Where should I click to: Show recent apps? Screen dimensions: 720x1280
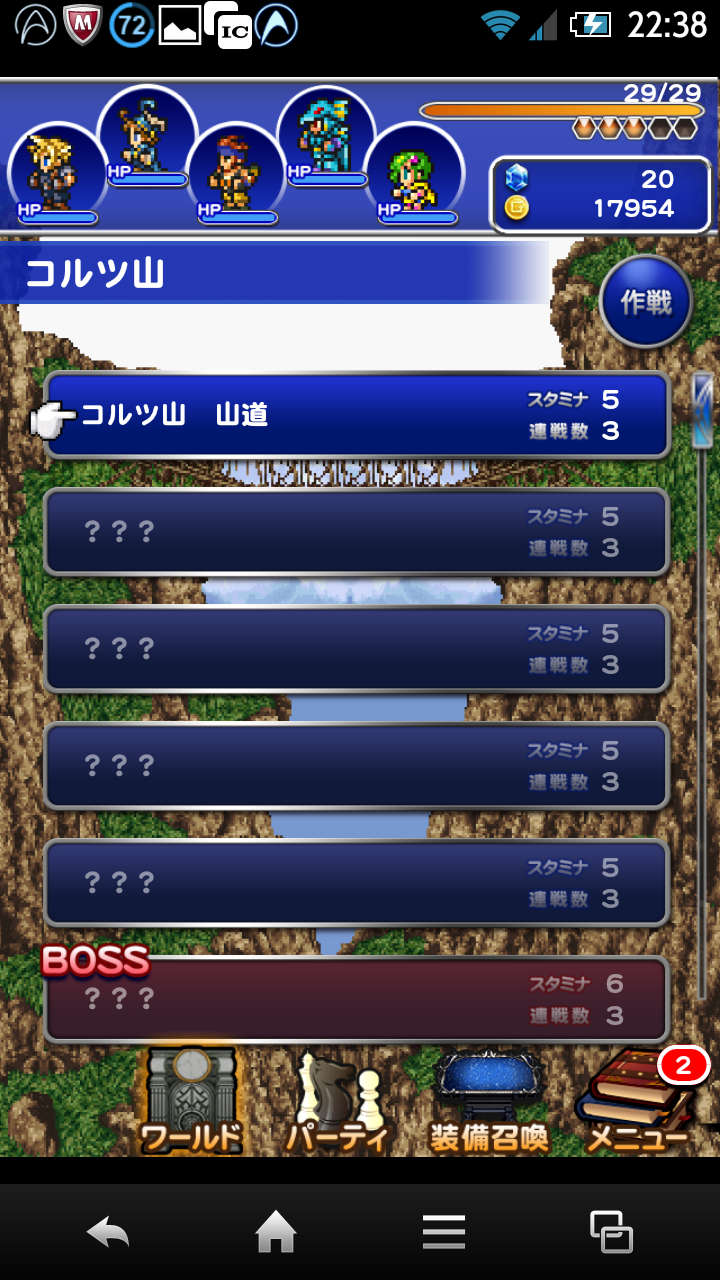pyautogui.click(x=611, y=1232)
